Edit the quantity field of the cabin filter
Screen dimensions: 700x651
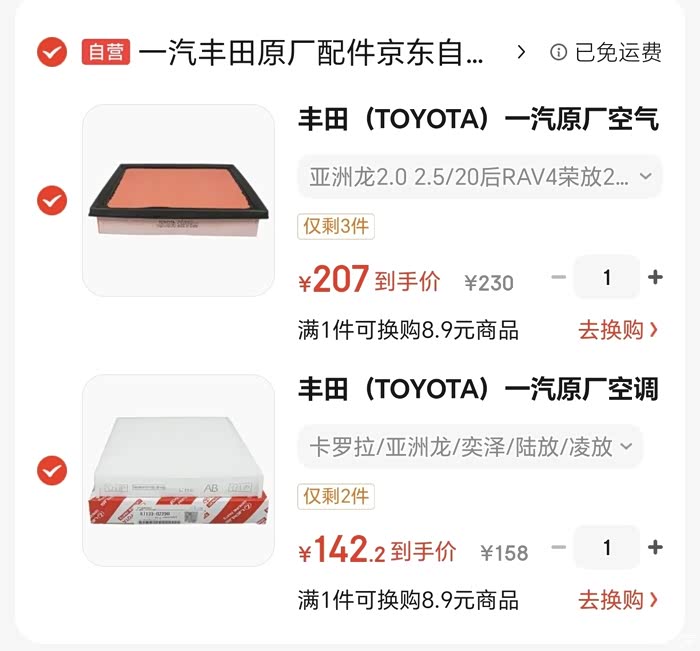tap(607, 547)
